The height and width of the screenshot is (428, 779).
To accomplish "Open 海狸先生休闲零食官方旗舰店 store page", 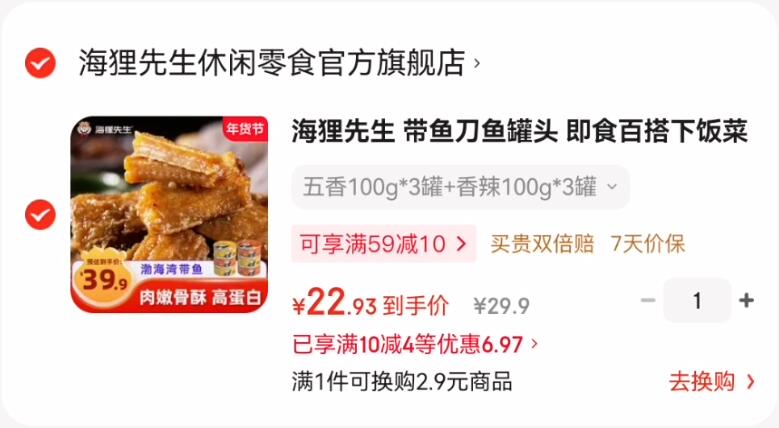I will click(279, 63).
